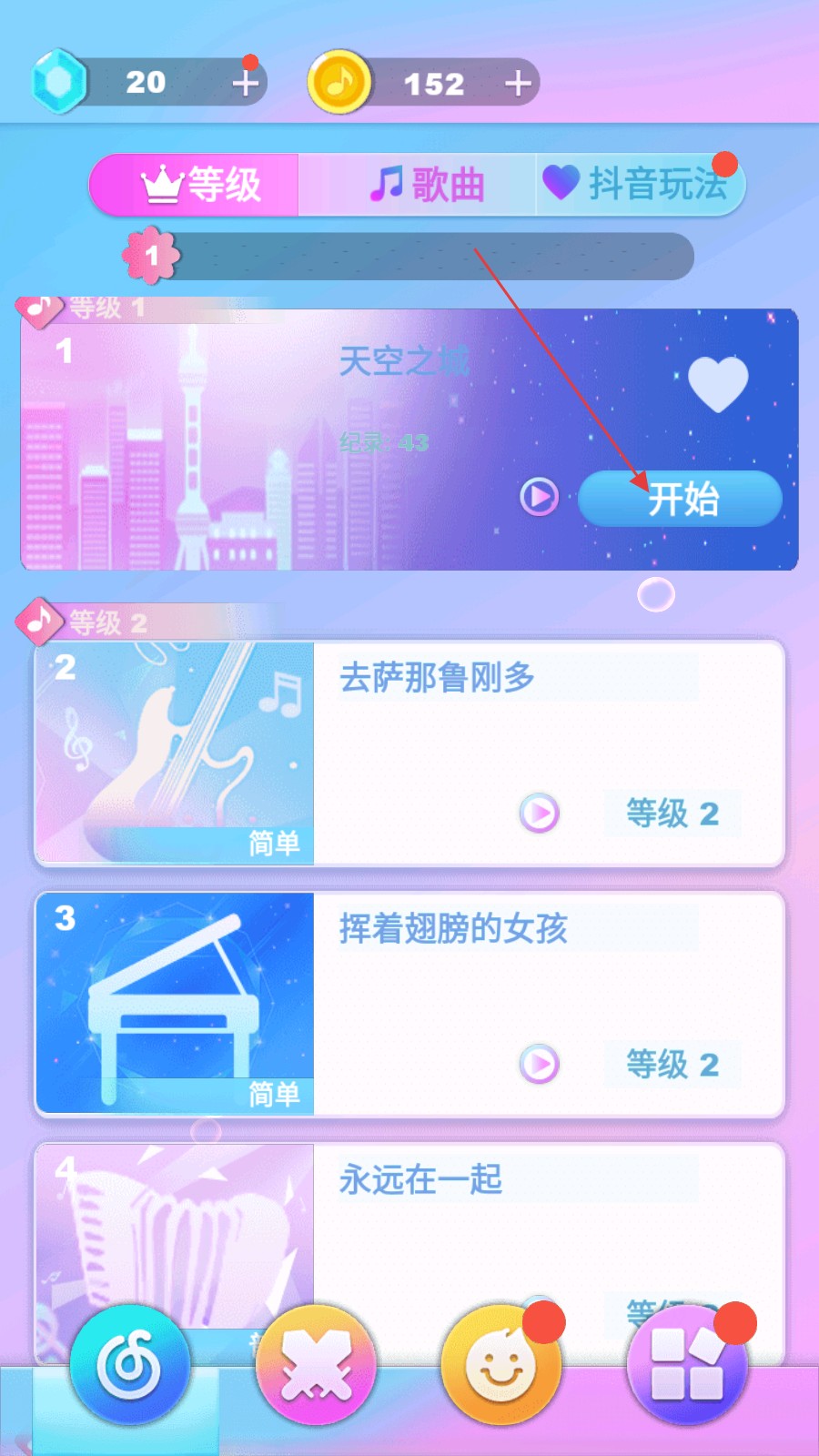Open the 抖音玩法 tab
This screenshot has height=1456, width=819.
click(x=642, y=185)
